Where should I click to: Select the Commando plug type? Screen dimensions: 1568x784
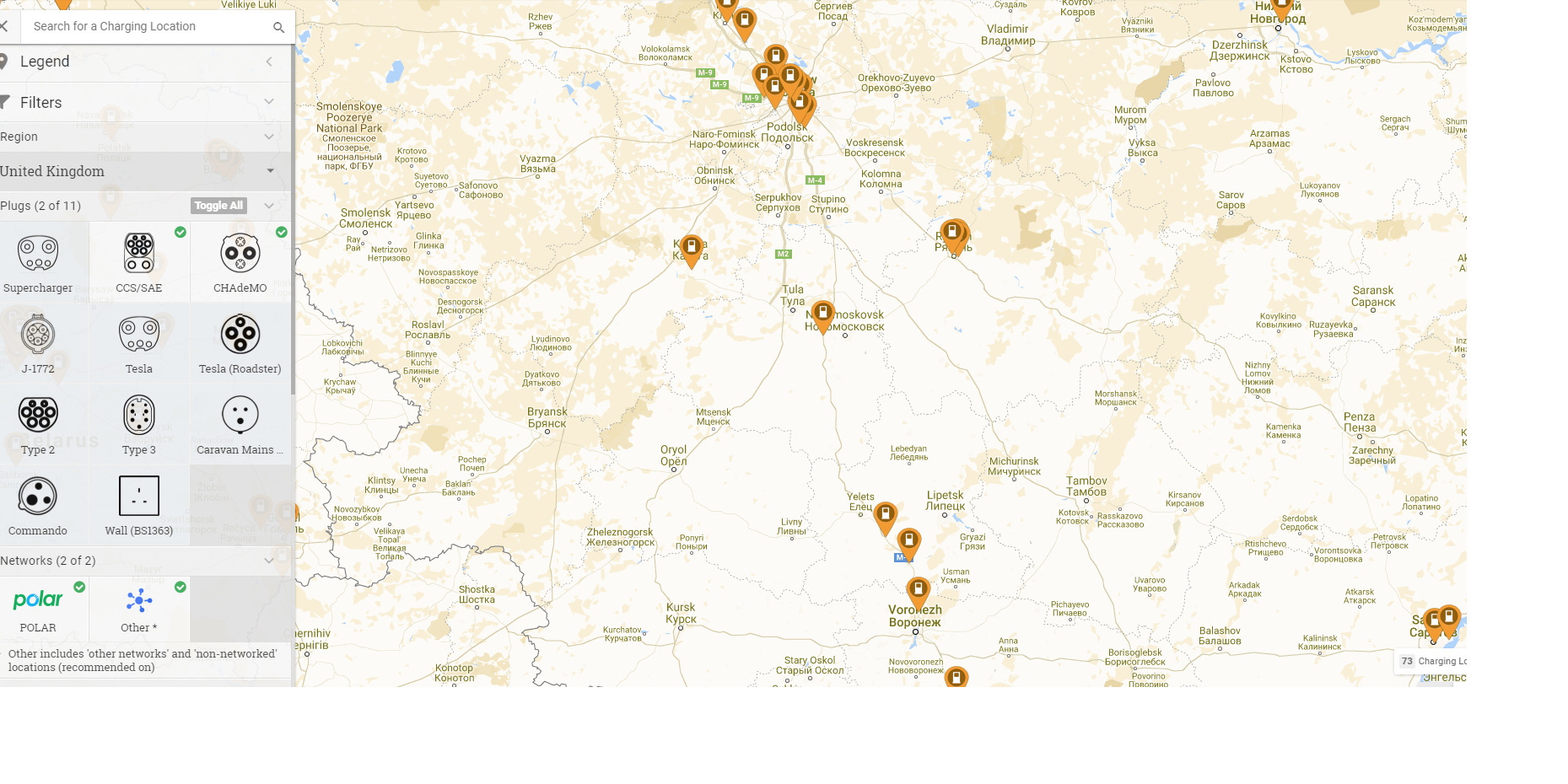tap(38, 504)
